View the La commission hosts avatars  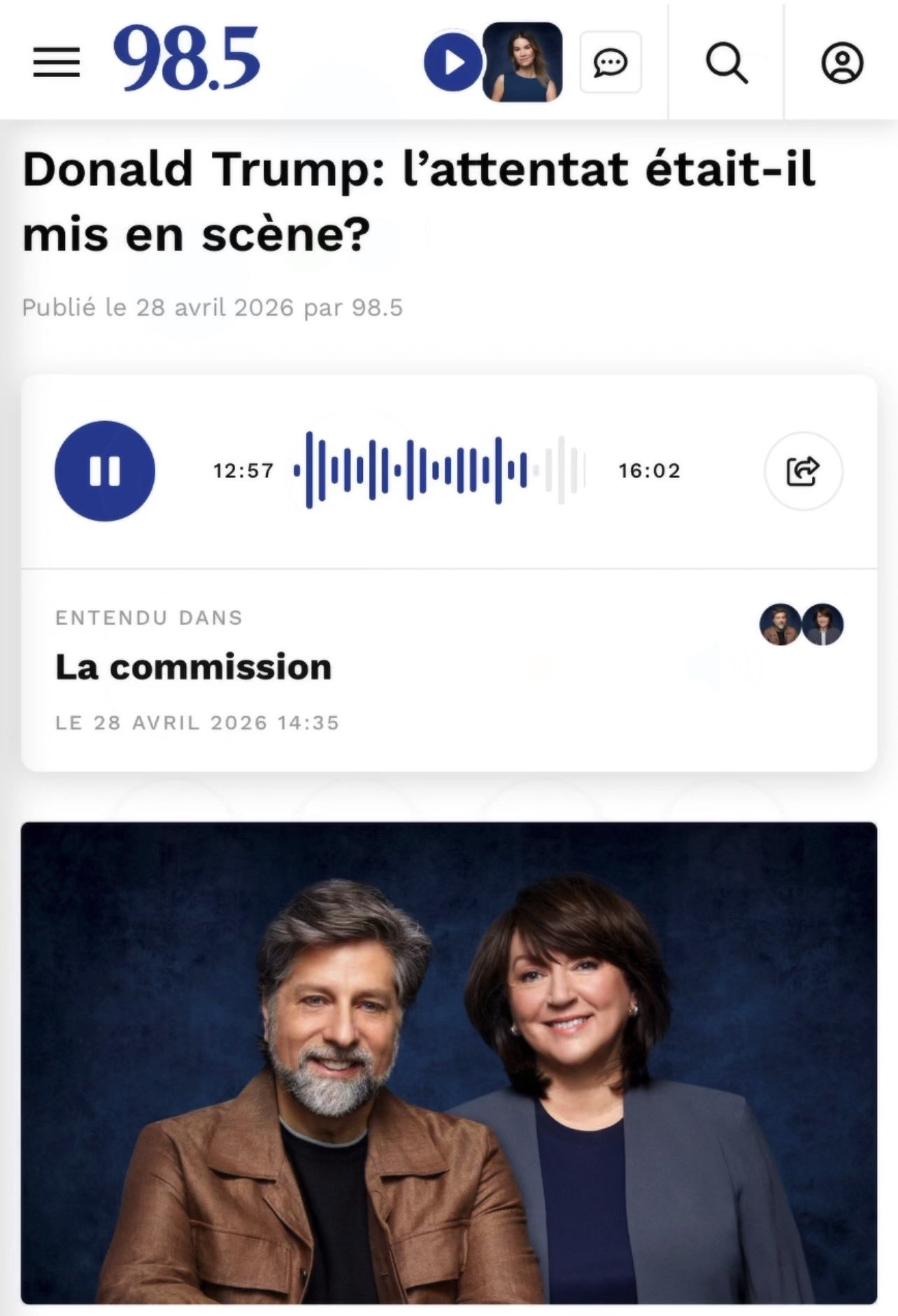pos(801,624)
